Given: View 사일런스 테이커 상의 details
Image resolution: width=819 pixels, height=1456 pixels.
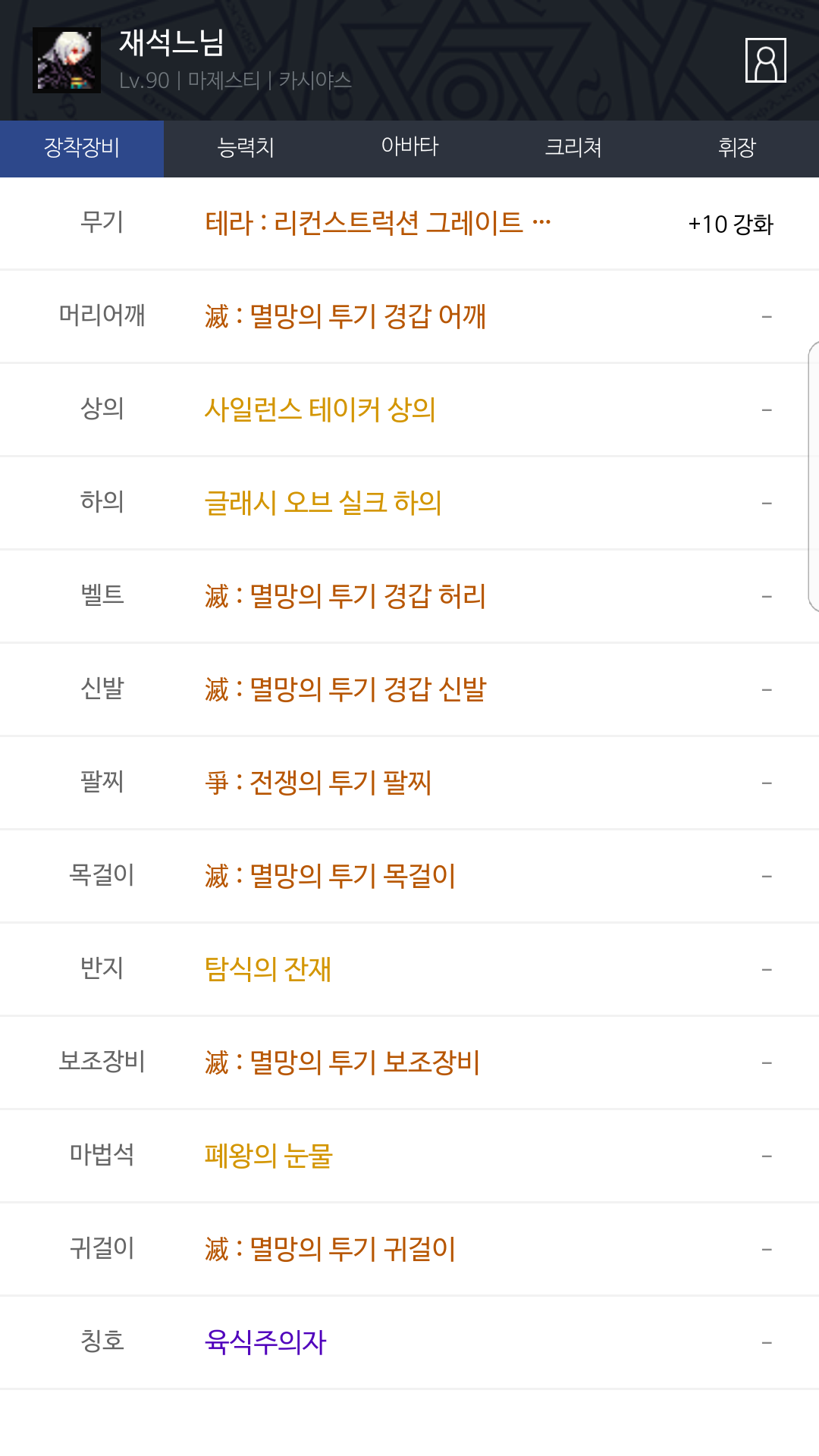Looking at the screenshot, I should click(320, 409).
